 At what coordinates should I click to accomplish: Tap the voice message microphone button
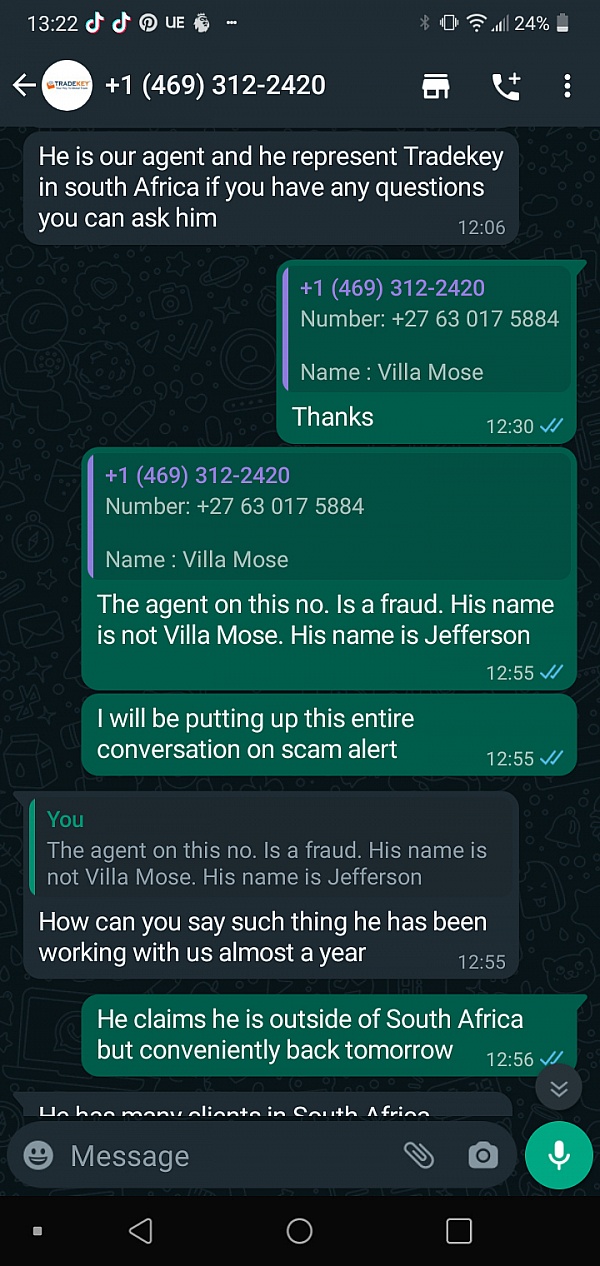pyautogui.click(x=559, y=1155)
